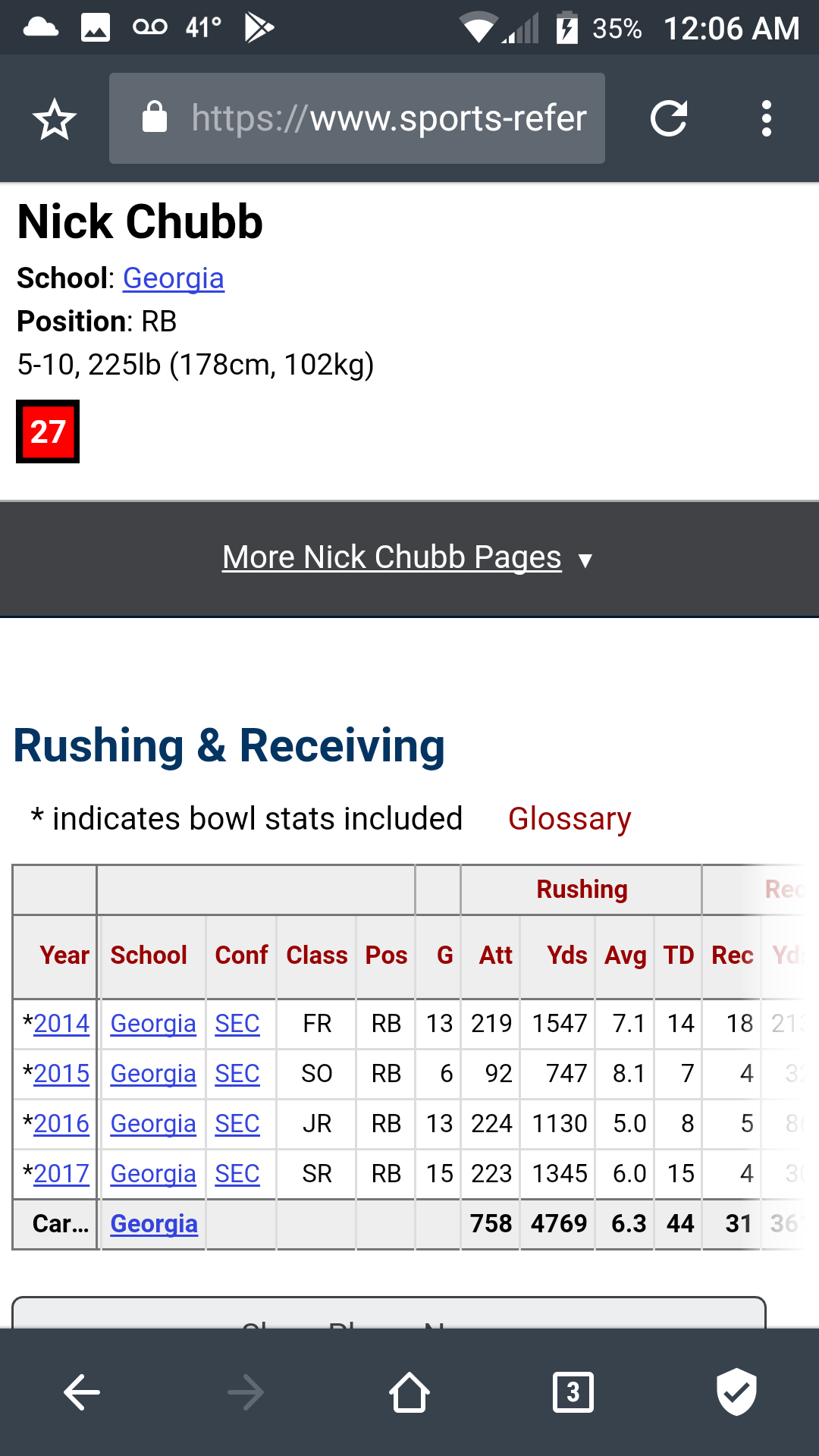This screenshot has height=1456, width=819.
Task: Reload the current page
Action: pos(669,118)
